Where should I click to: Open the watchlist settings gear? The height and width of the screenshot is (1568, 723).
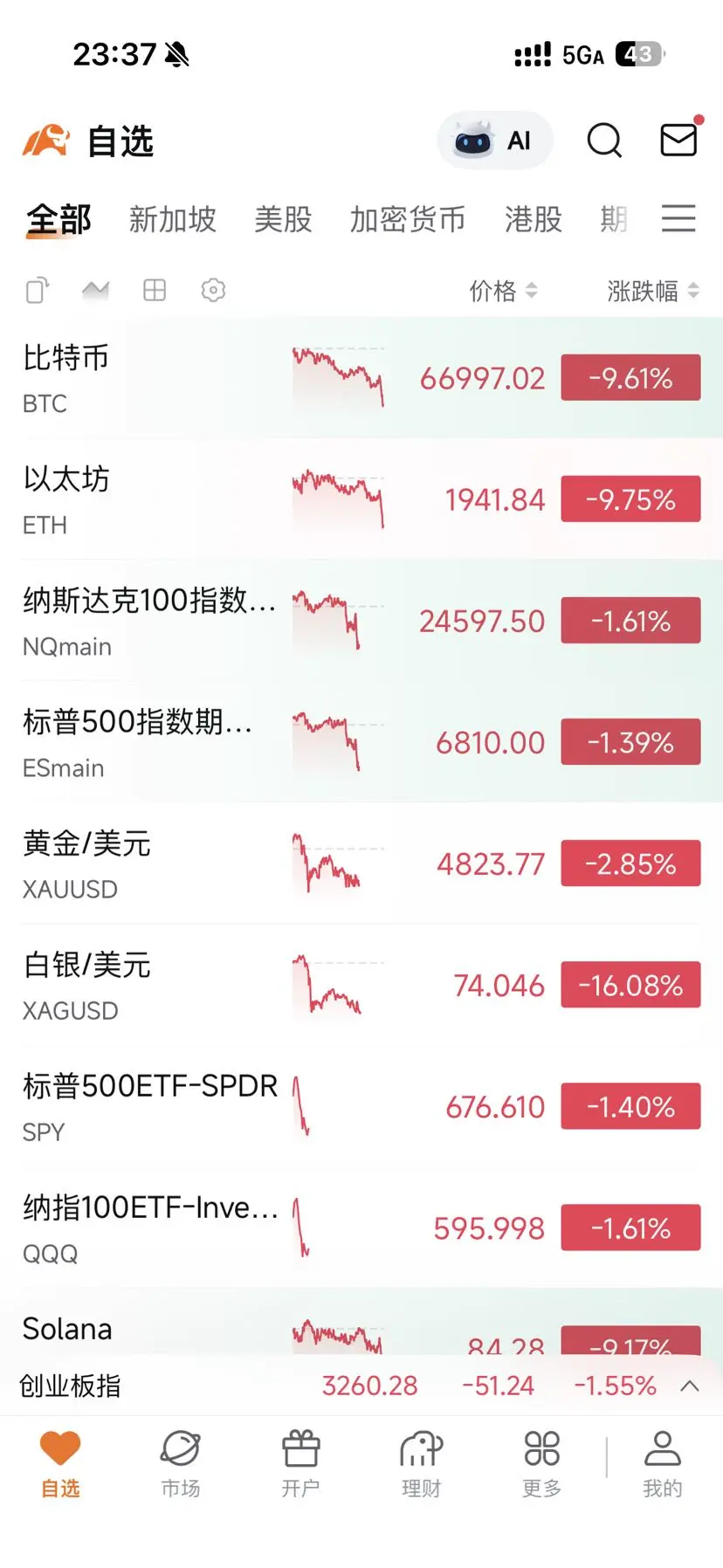point(213,290)
